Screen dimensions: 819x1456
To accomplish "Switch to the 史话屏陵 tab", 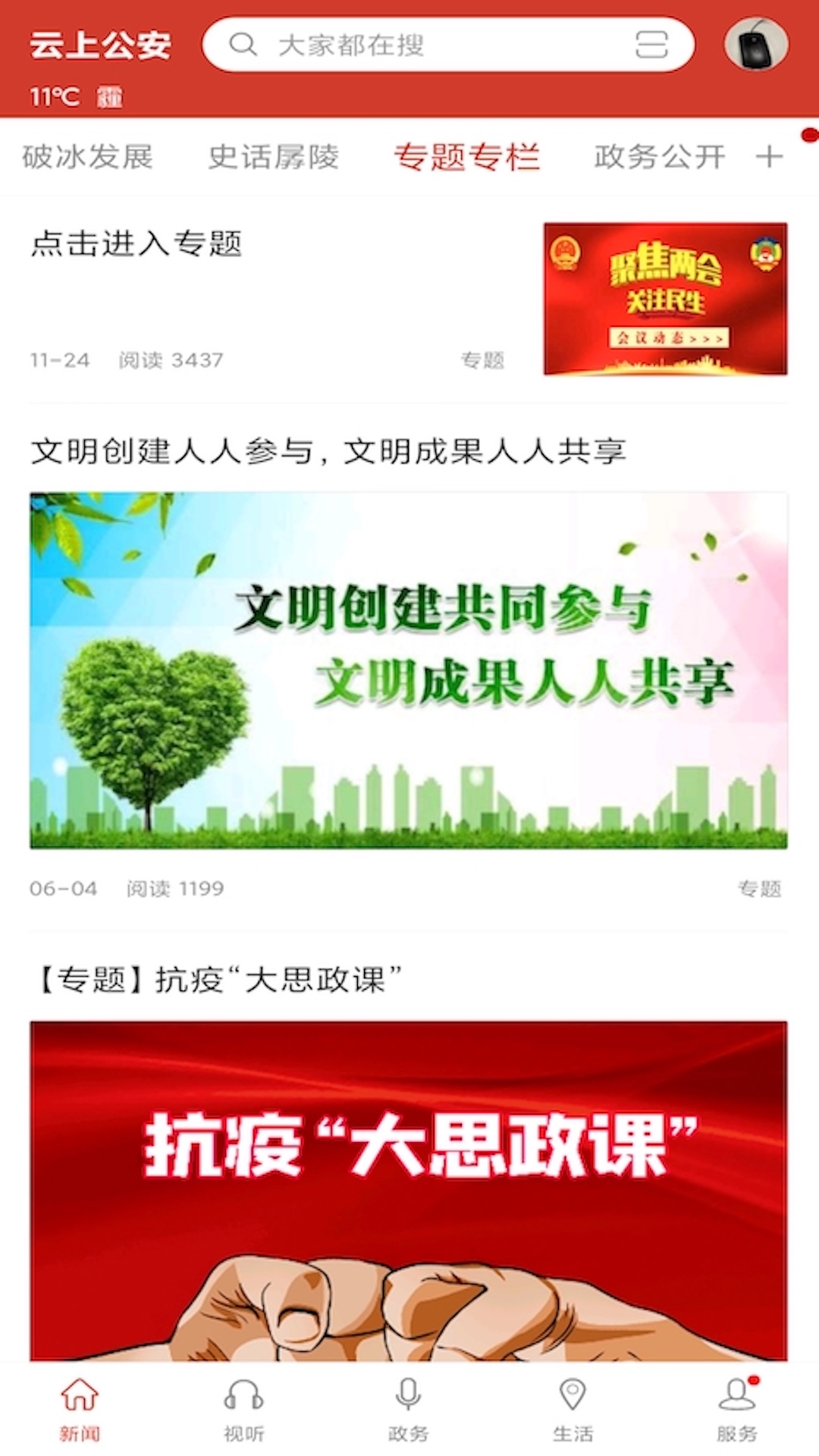I will point(275,155).
